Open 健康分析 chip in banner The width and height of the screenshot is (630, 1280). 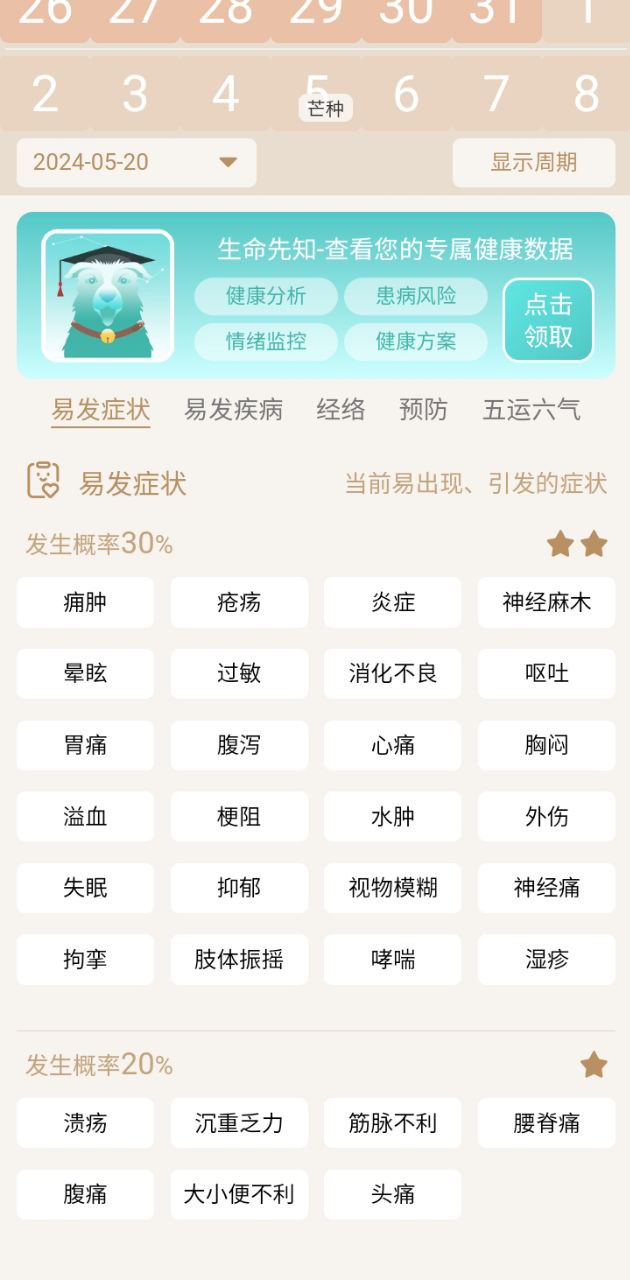[266, 296]
